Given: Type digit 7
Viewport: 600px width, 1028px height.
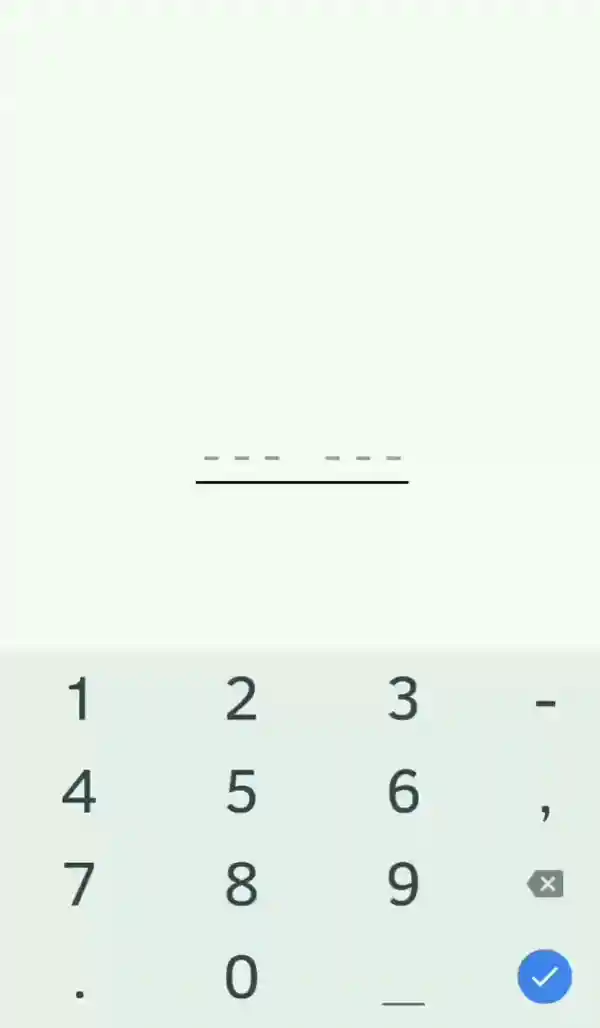Looking at the screenshot, I should [x=78, y=884].
